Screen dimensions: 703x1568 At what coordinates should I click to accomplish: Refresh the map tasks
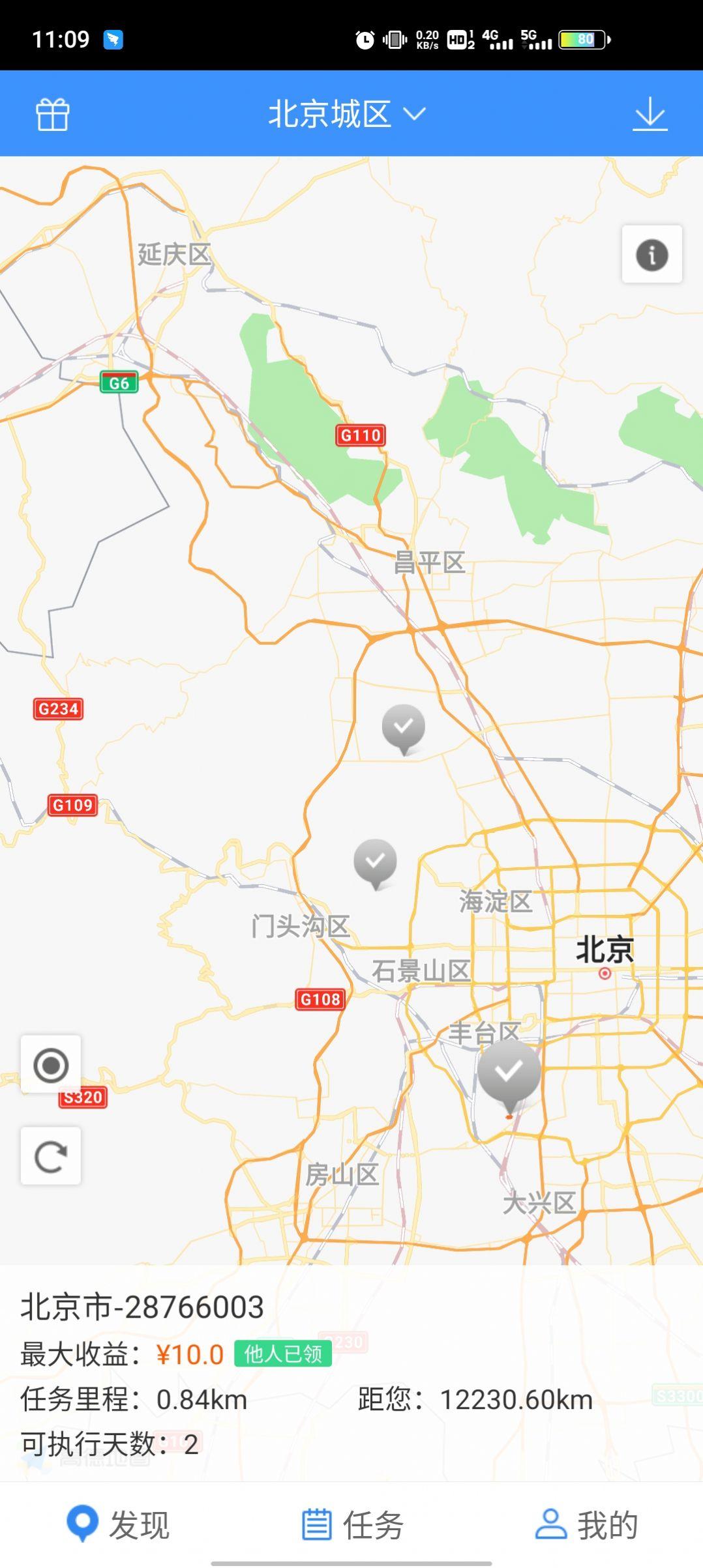pyautogui.click(x=51, y=1156)
